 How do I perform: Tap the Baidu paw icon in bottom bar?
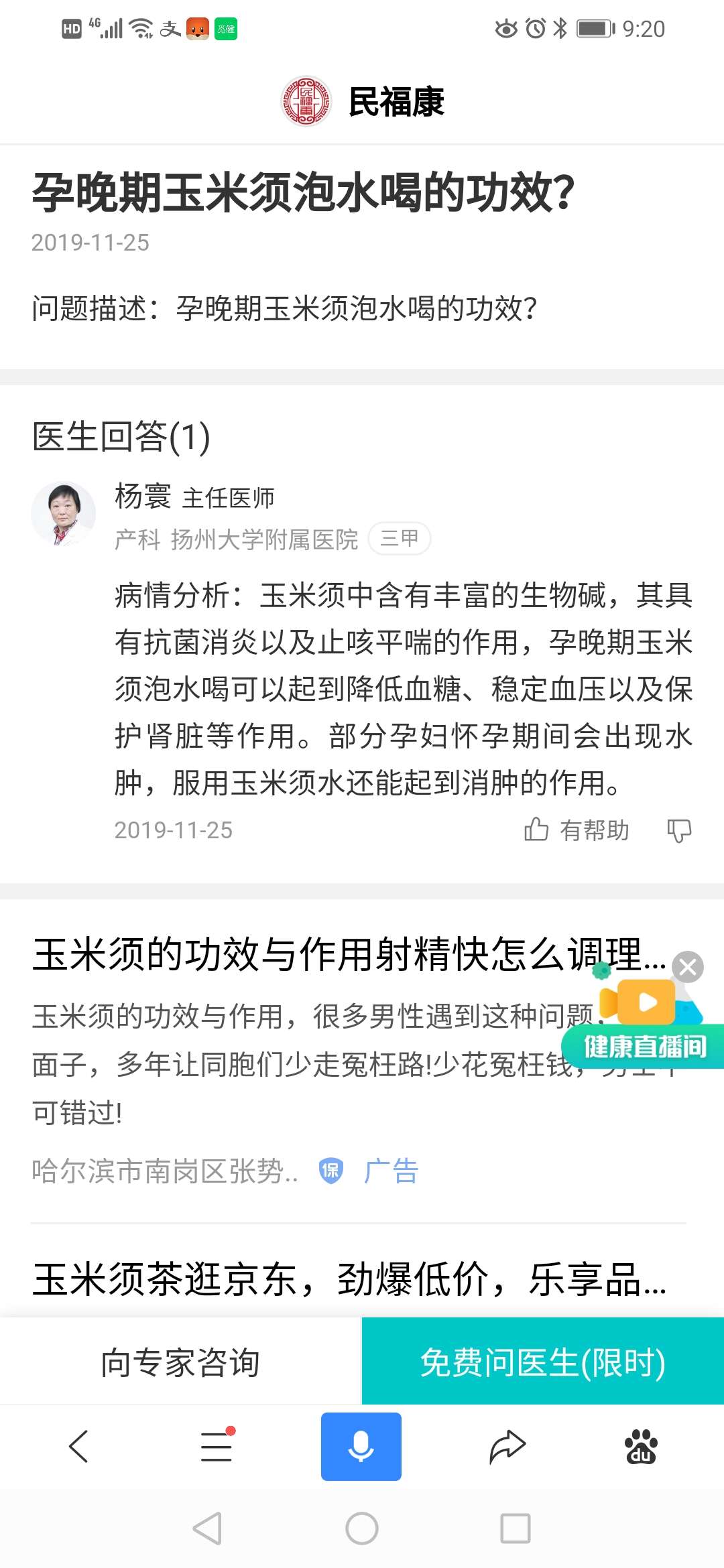[641, 1445]
